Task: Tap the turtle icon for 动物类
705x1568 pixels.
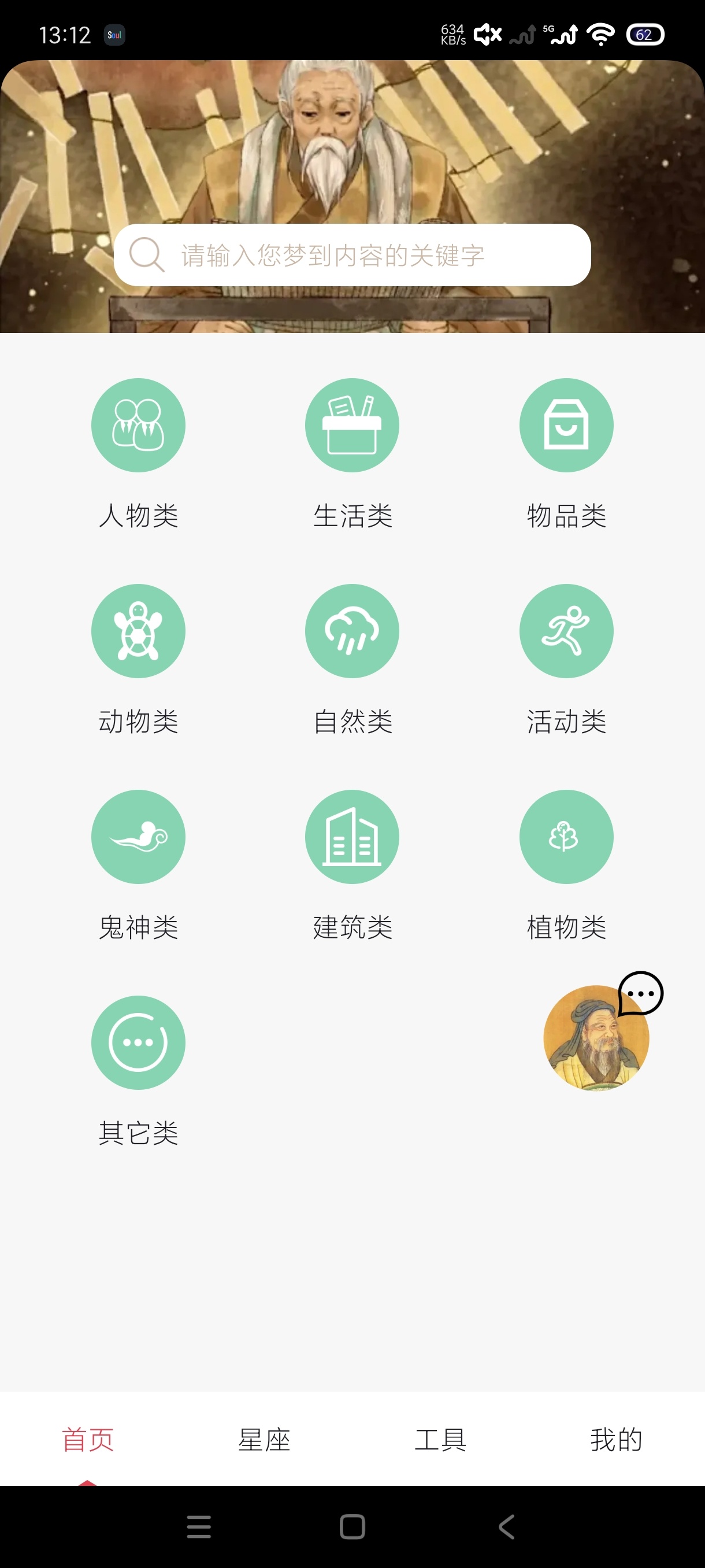Action: [x=138, y=631]
